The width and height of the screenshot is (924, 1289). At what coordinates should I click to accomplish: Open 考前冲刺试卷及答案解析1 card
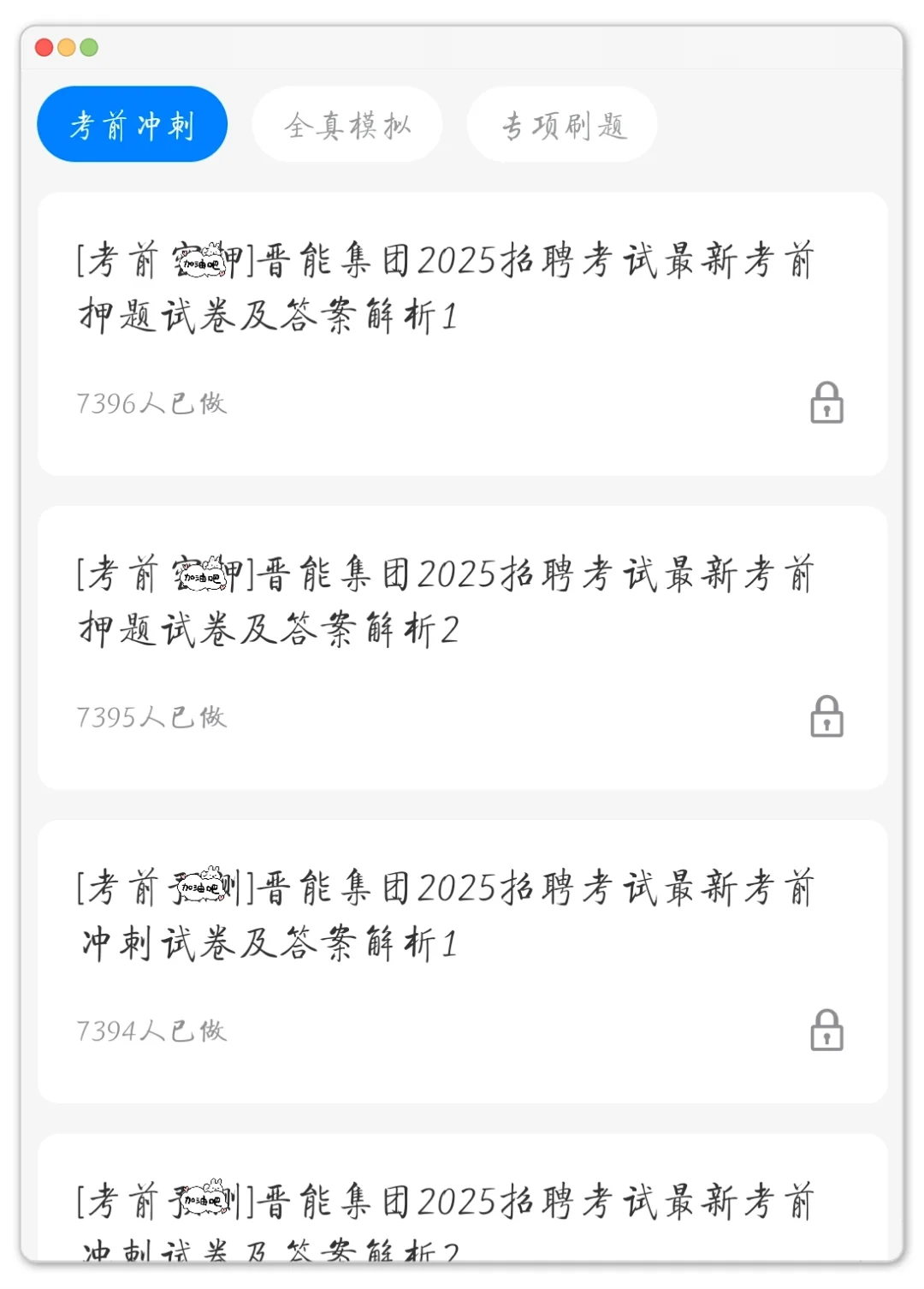click(x=462, y=961)
